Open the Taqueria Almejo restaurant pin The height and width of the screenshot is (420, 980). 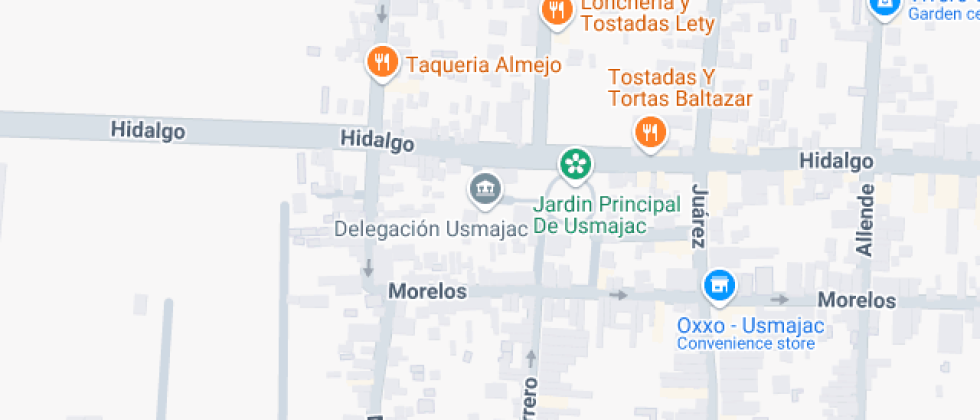point(380,63)
